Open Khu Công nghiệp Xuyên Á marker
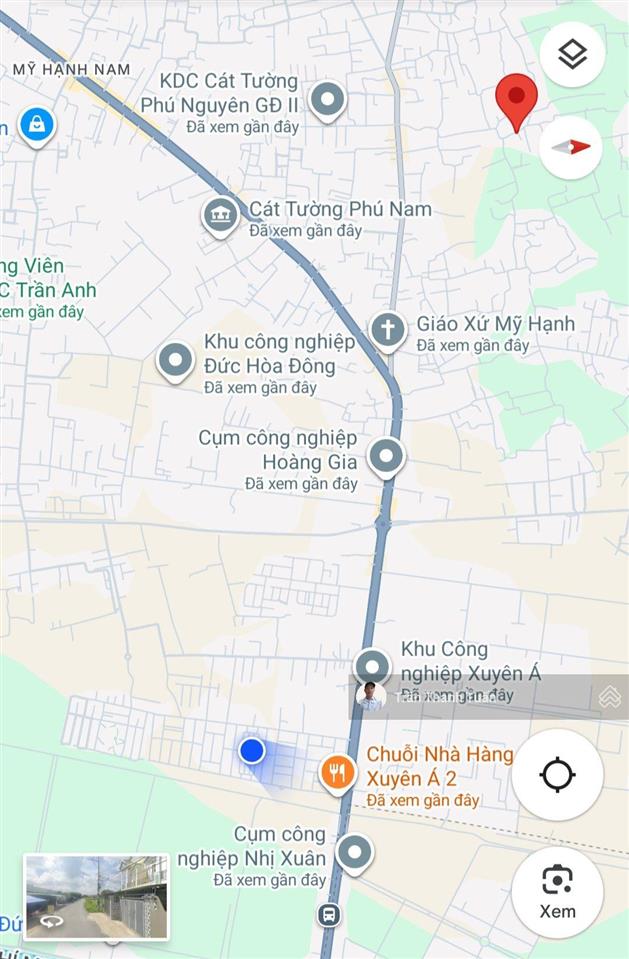629x959 pixels. 373,666
